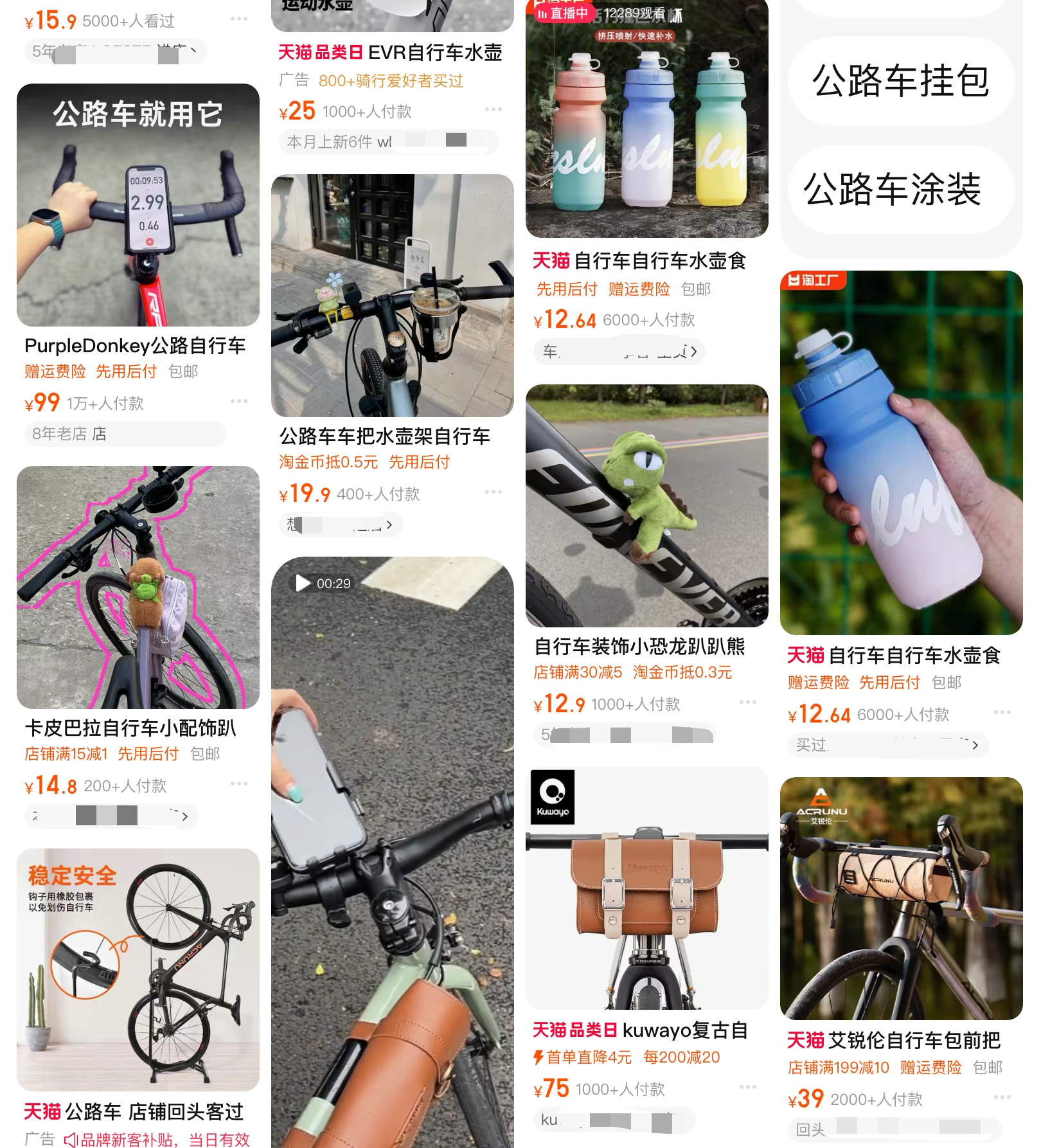This screenshot has height=1148, width=1041.
Task: Open the capybara bike accessory product
Action: (x=138, y=587)
